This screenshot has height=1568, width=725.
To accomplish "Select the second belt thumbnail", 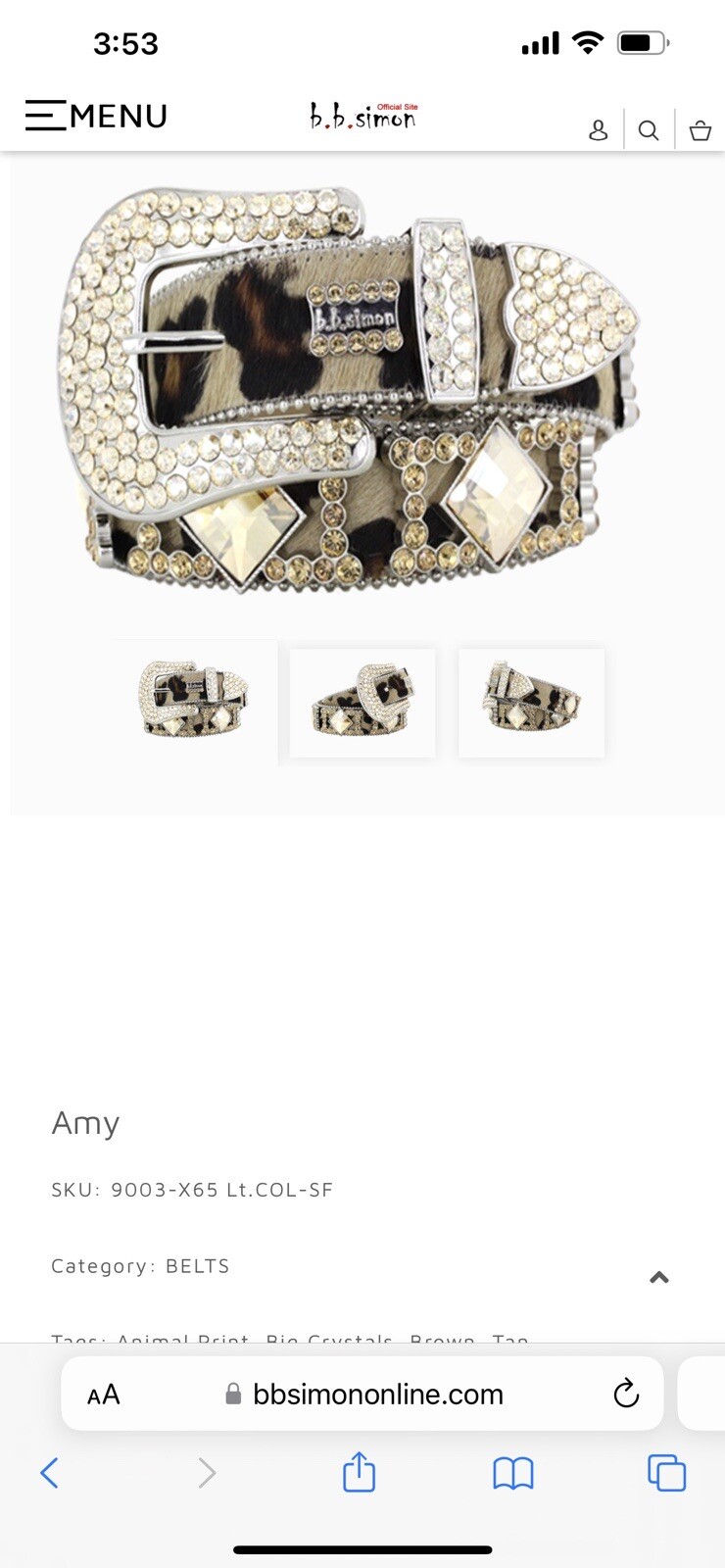I will (362, 701).
